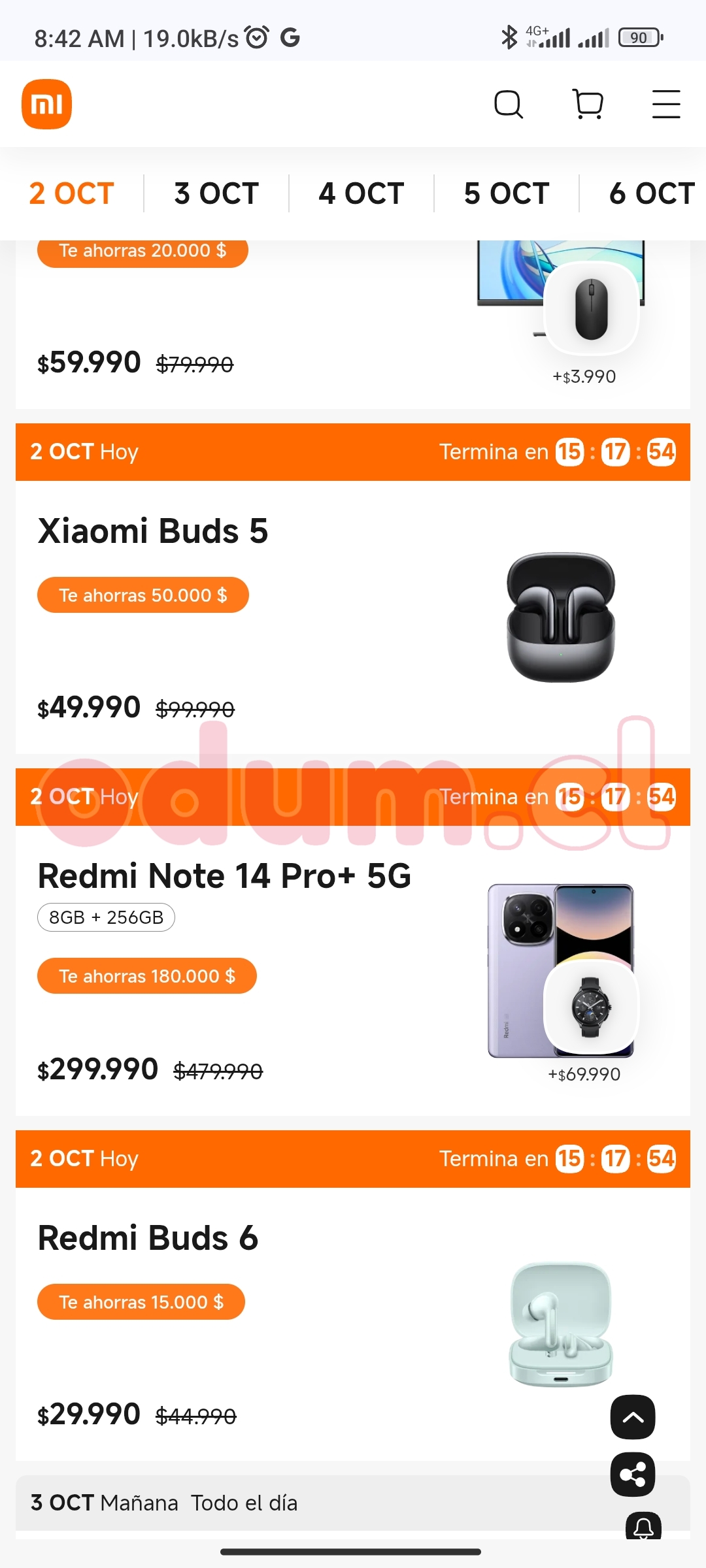706x1568 pixels.
Task: Switch to the 3 OCT tab
Action: coord(216,193)
